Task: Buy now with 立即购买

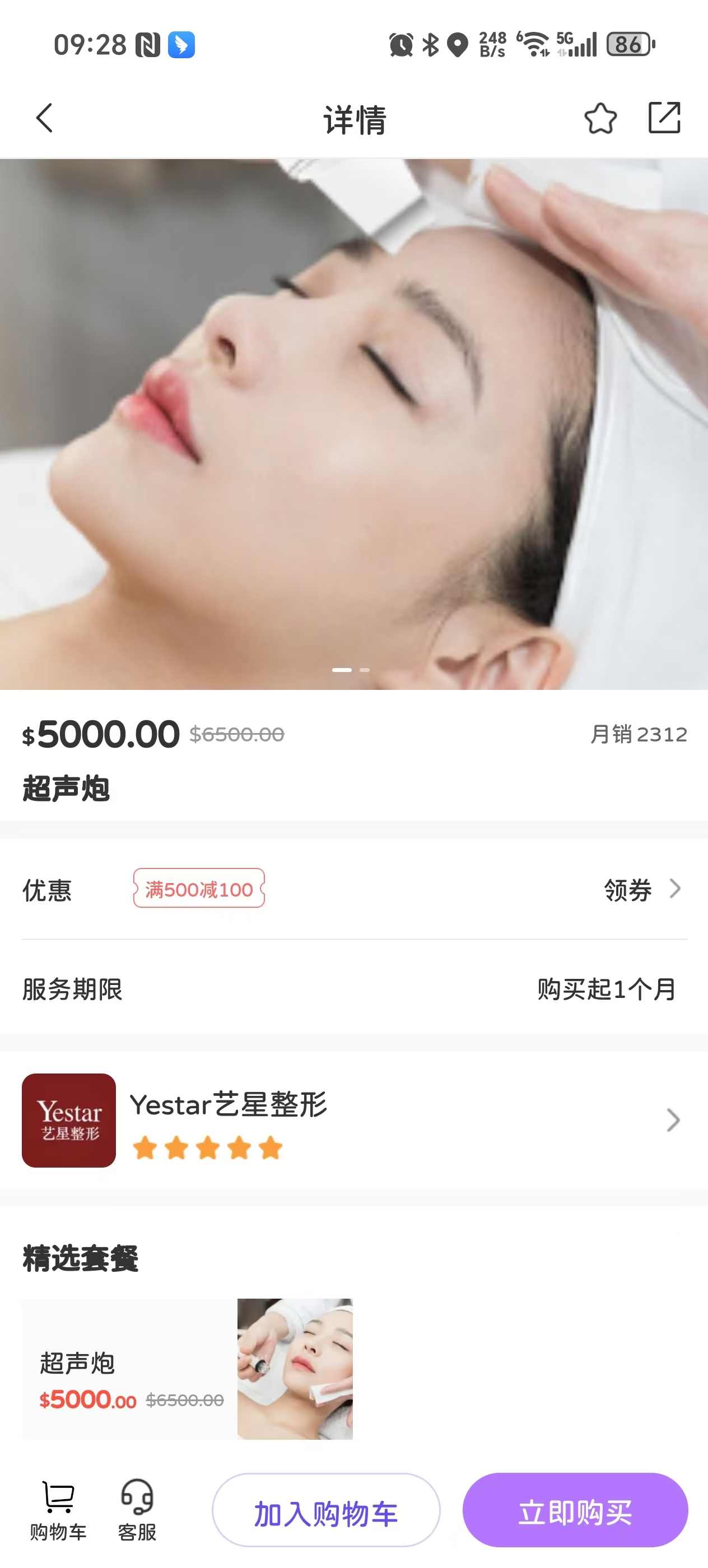Action: pyautogui.click(x=575, y=1511)
